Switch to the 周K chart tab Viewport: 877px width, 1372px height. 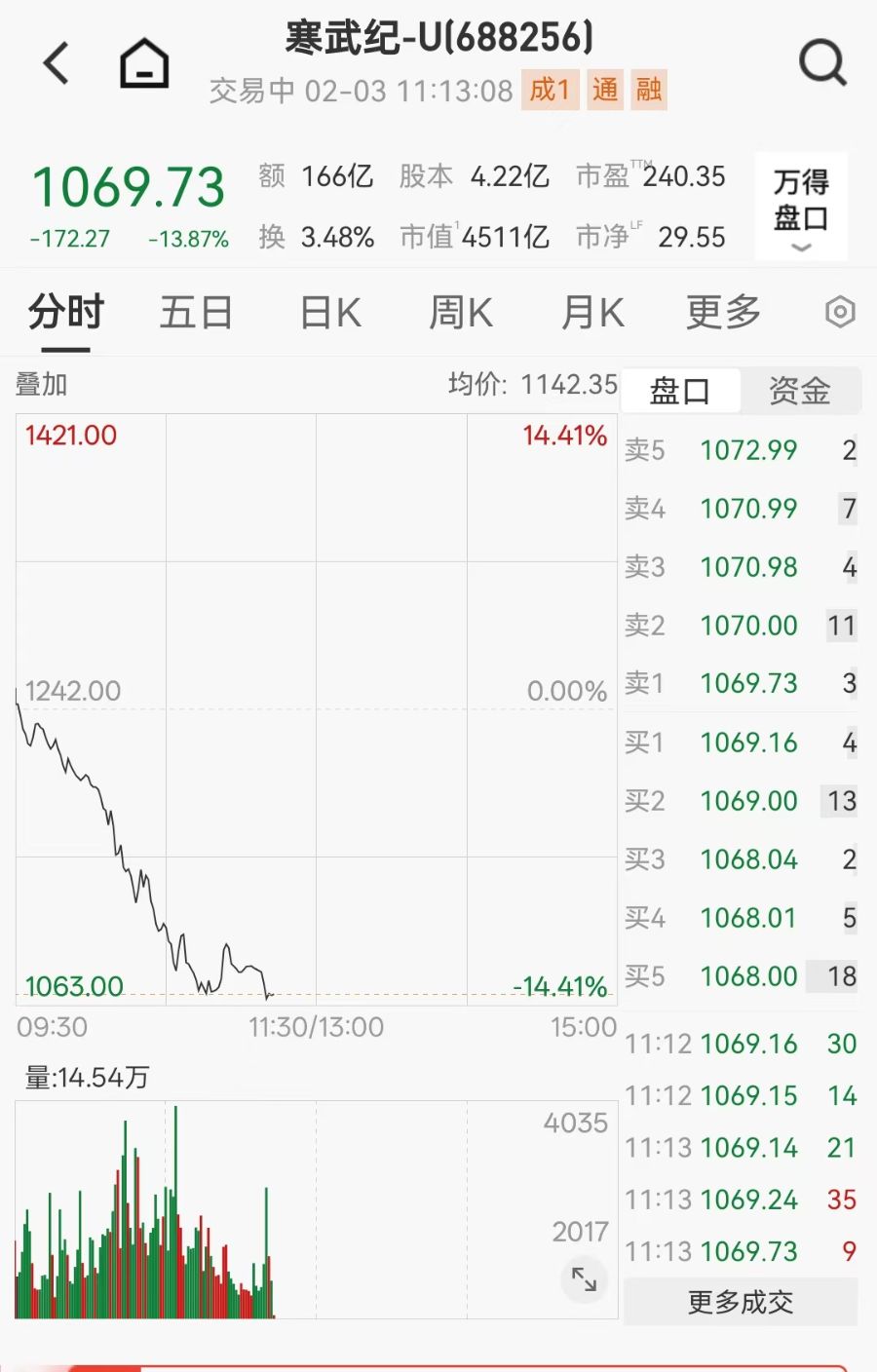[461, 314]
